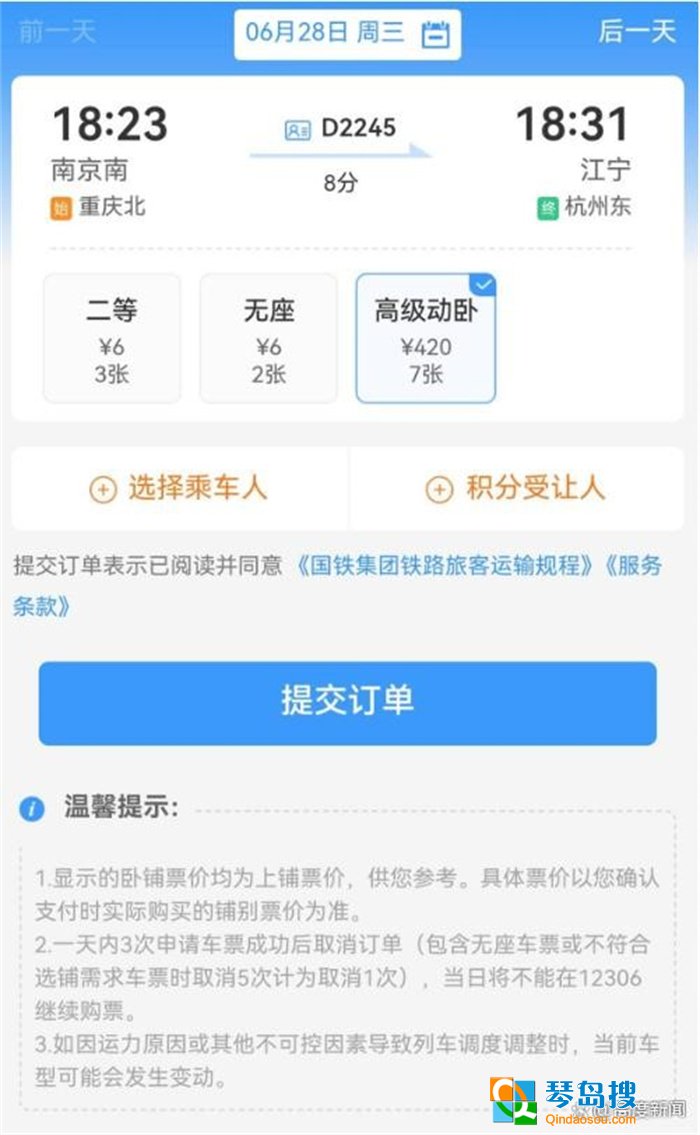The height and width of the screenshot is (1135, 700).
Task: Open the 06月28日 date picker
Action: click(x=347, y=33)
